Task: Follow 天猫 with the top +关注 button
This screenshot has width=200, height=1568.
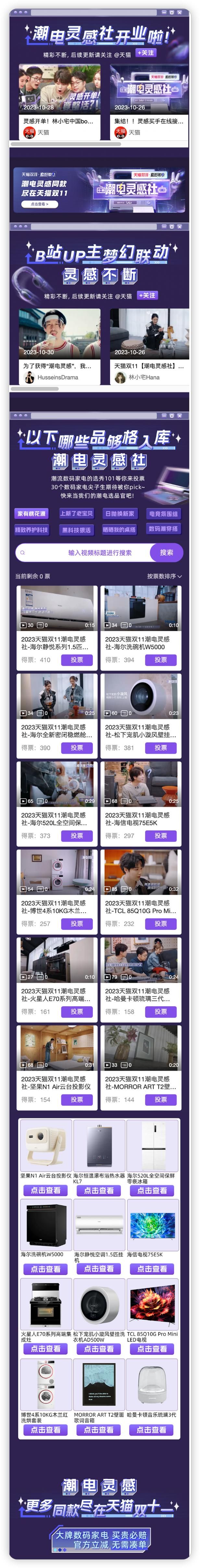Action: point(146,53)
